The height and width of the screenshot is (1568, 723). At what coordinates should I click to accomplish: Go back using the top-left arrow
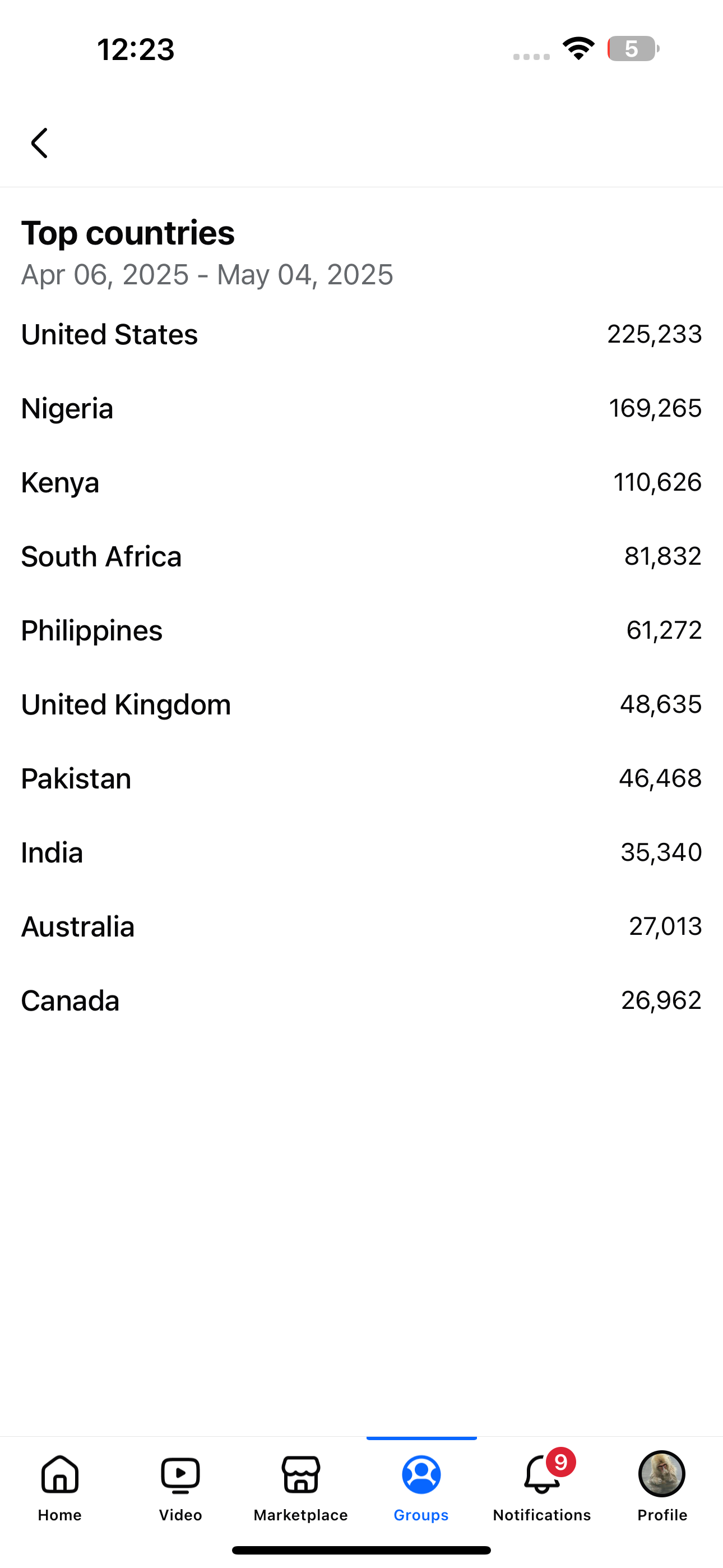pyautogui.click(x=40, y=143)
